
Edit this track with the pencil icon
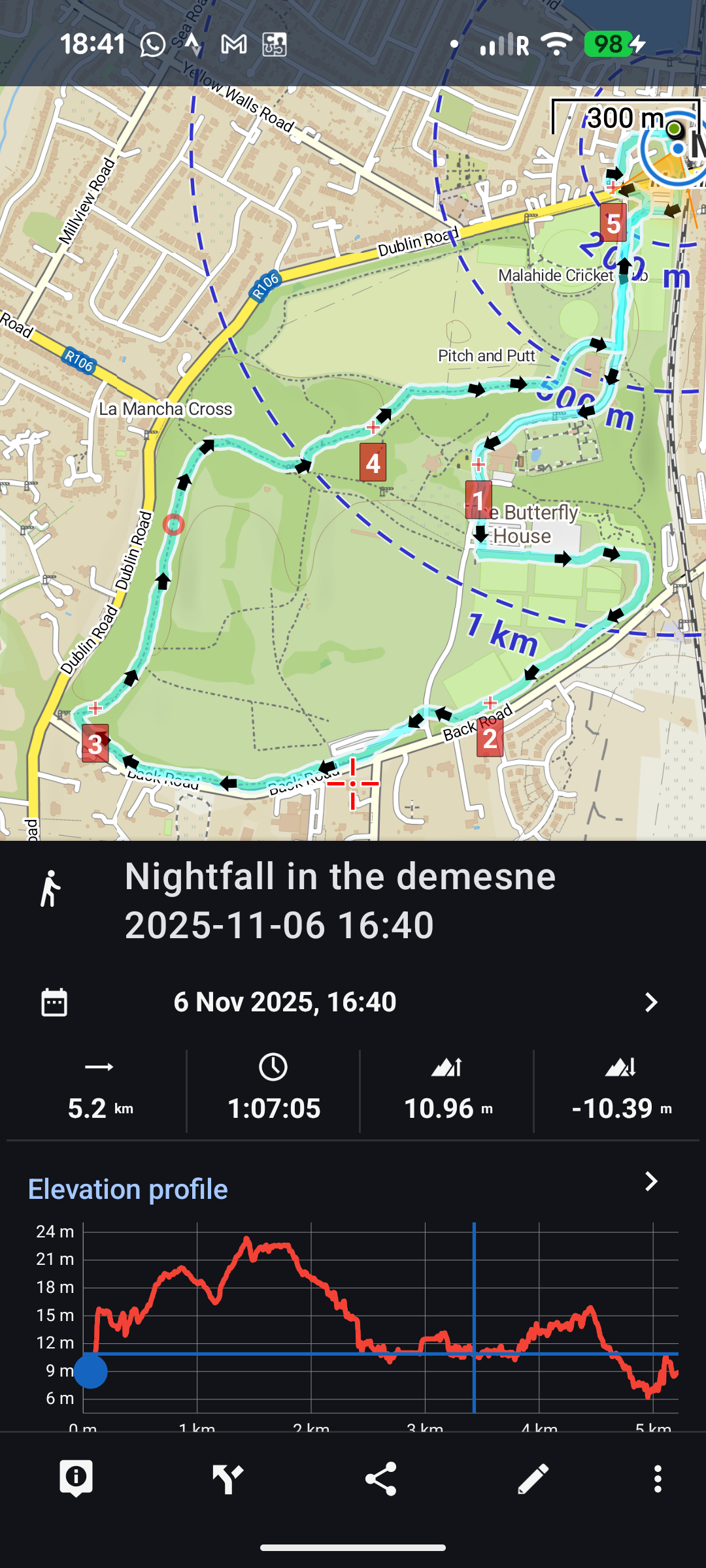coord(533,1478)
